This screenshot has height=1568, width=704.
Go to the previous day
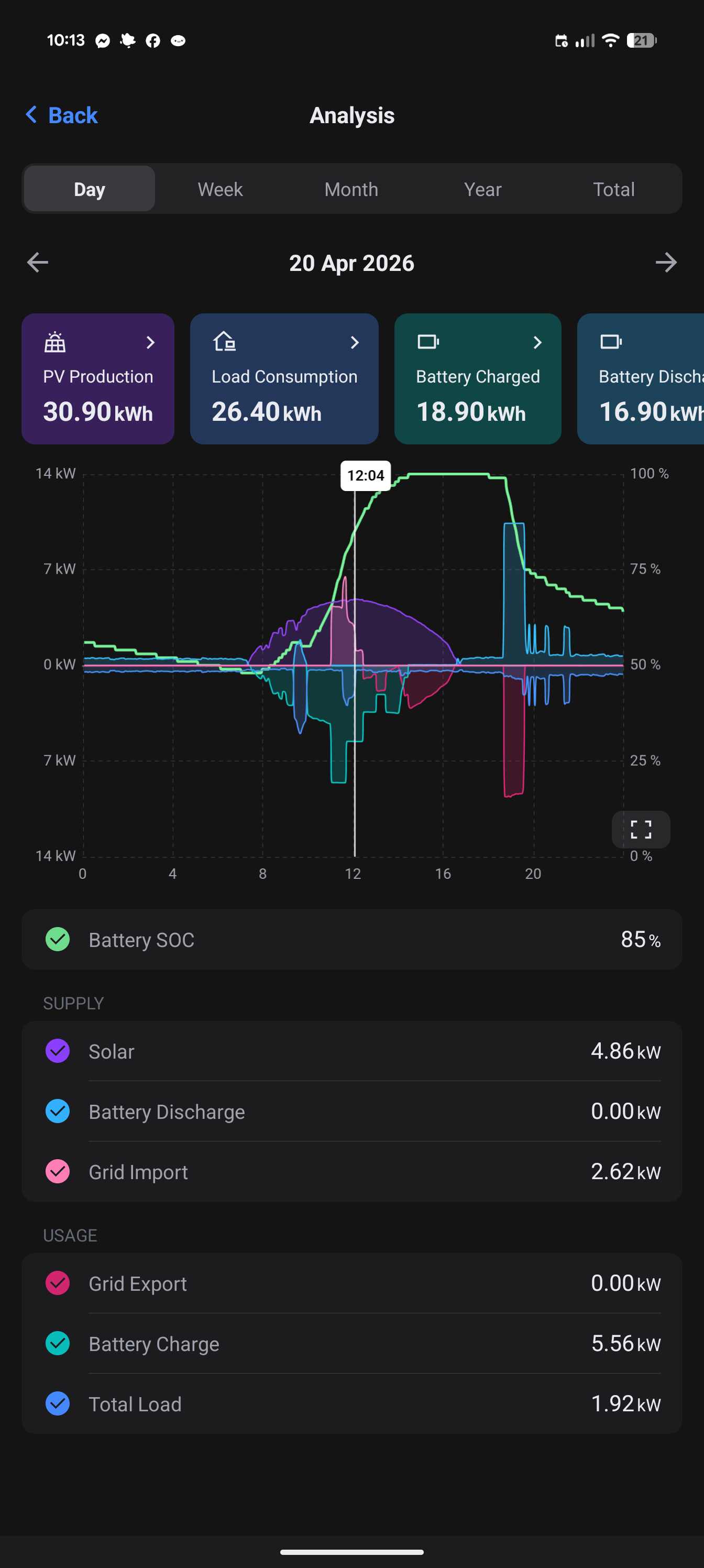point(38,263)
